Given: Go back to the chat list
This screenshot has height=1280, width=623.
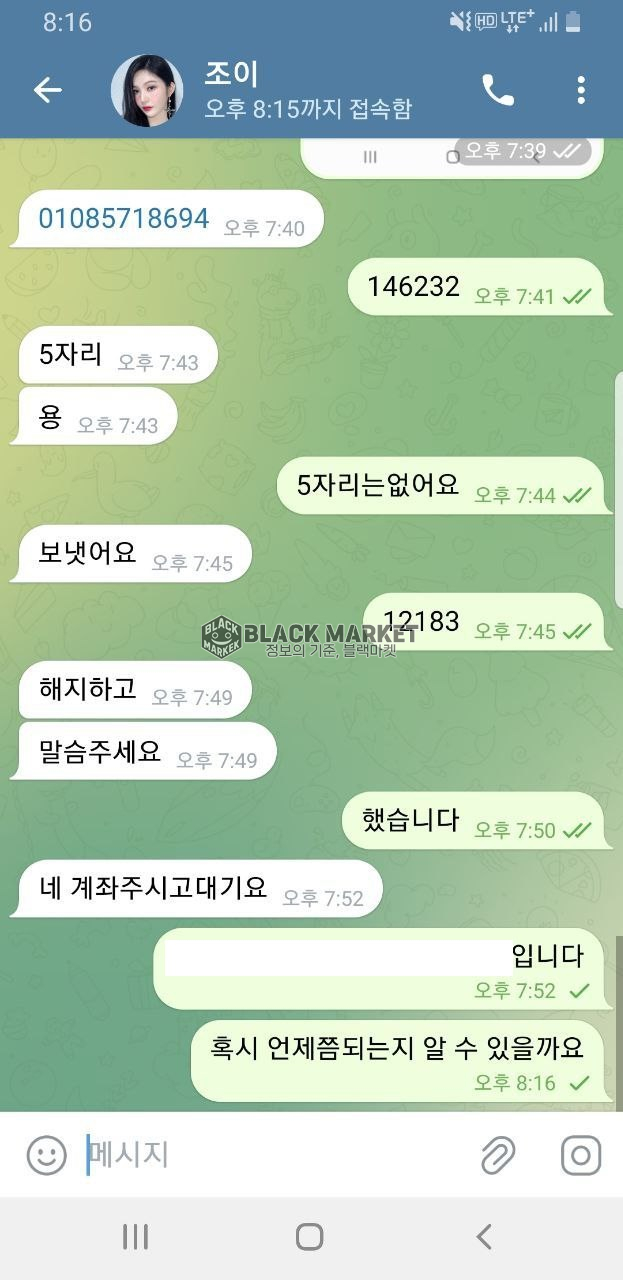Looking at the screenshot, I should [47, 90].
